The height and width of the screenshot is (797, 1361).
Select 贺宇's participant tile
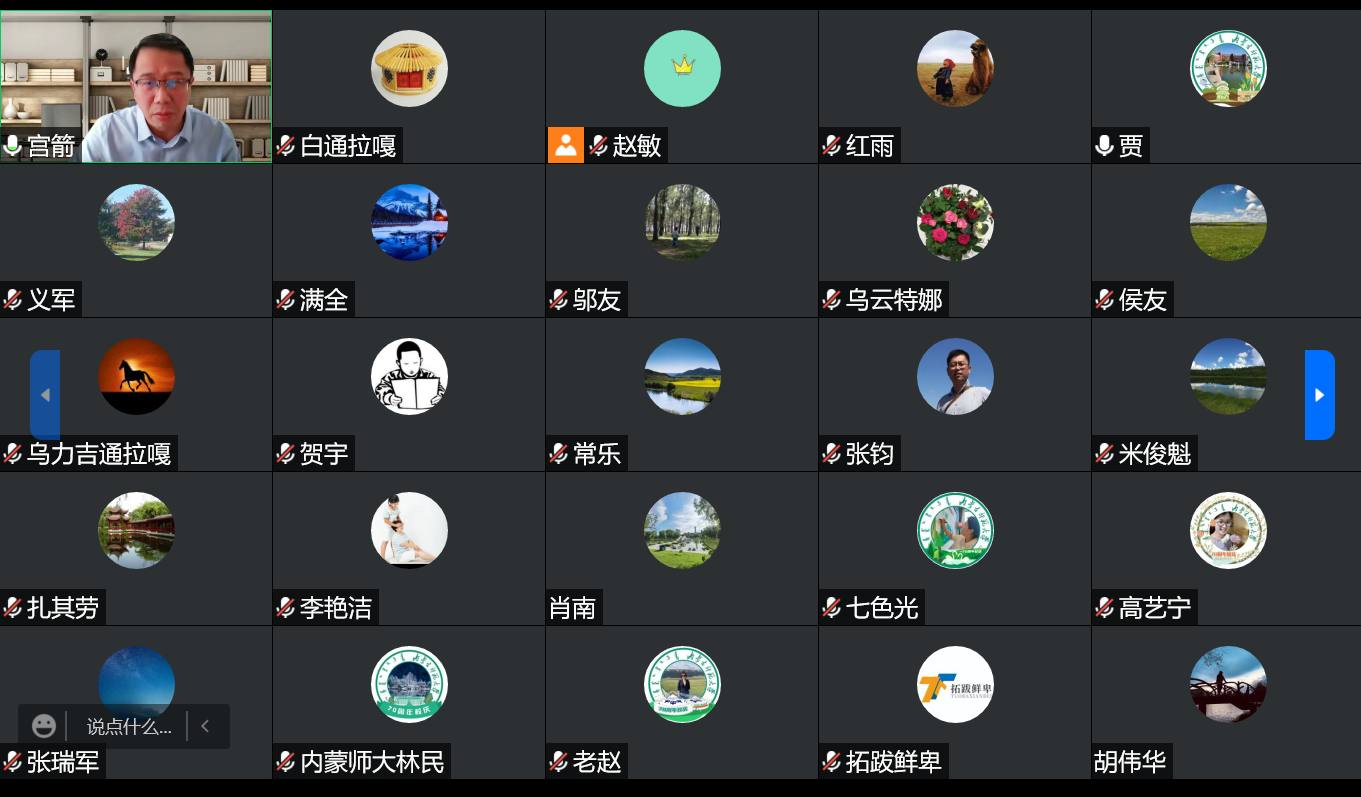409,394
